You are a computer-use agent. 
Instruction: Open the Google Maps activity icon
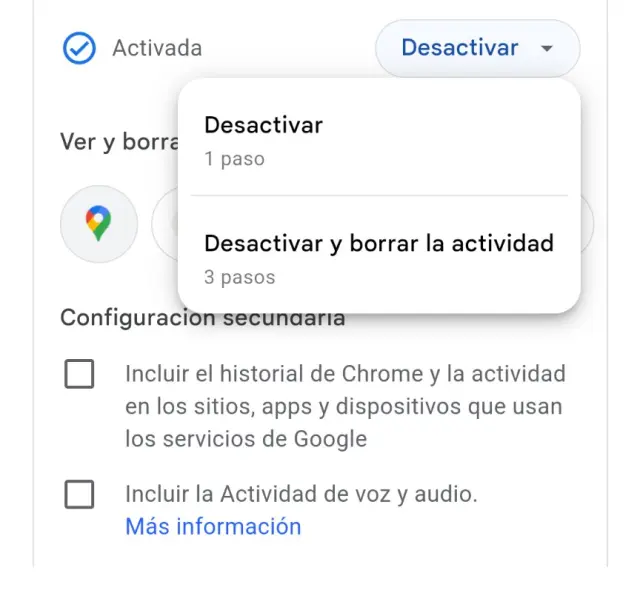pos(98,223)
